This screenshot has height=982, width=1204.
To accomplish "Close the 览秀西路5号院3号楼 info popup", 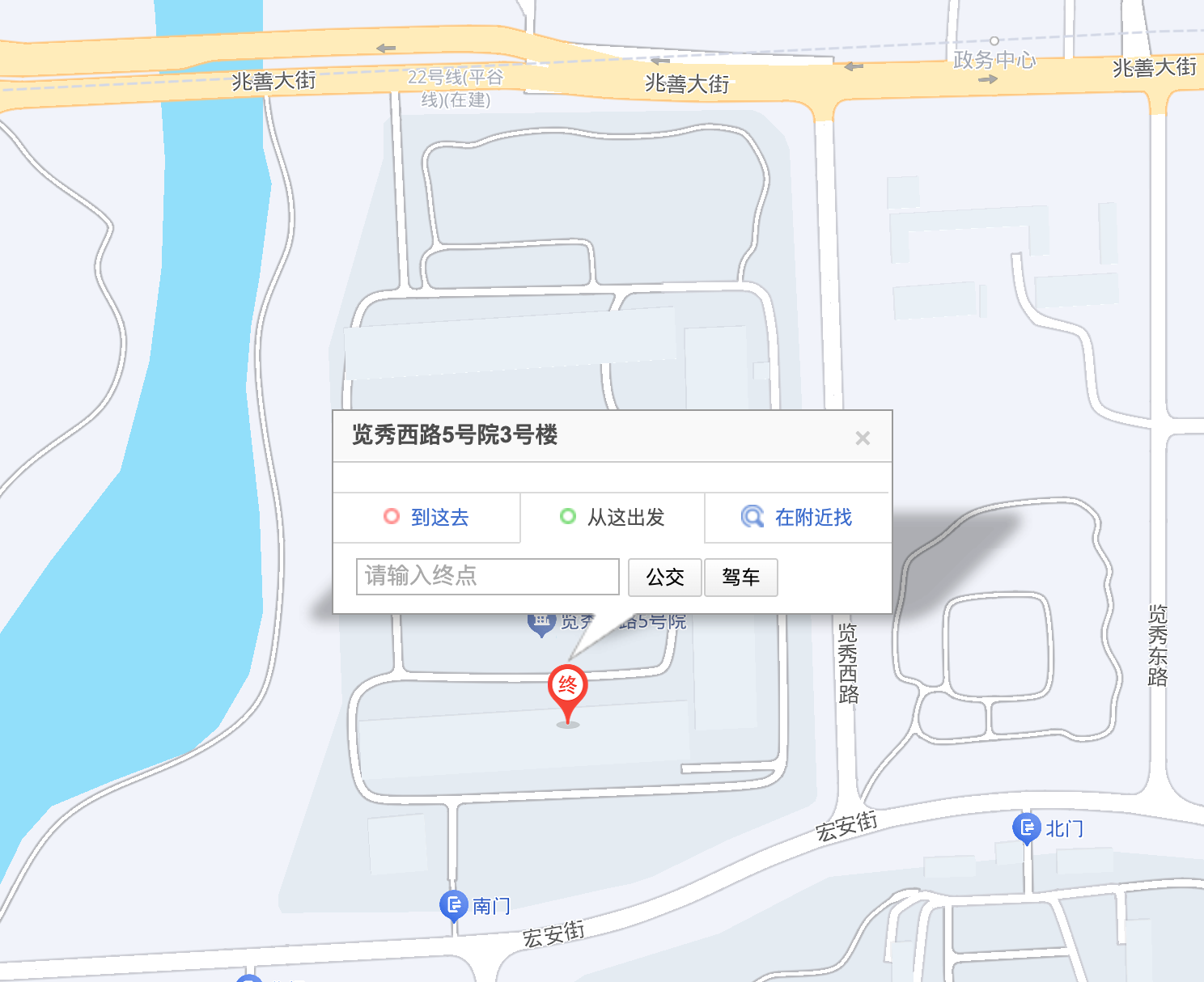I will 863,438.
